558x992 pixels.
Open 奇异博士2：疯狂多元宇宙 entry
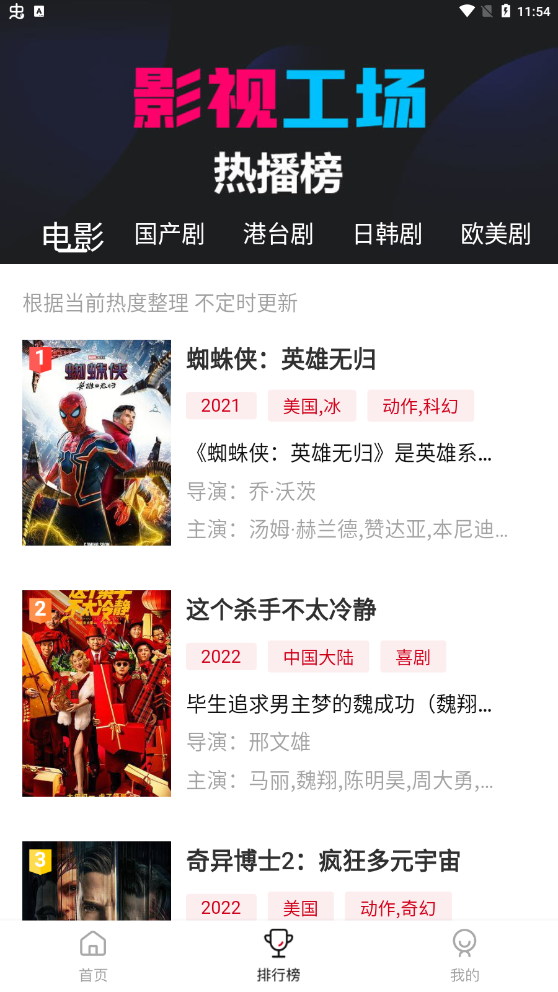coord(279,879)
